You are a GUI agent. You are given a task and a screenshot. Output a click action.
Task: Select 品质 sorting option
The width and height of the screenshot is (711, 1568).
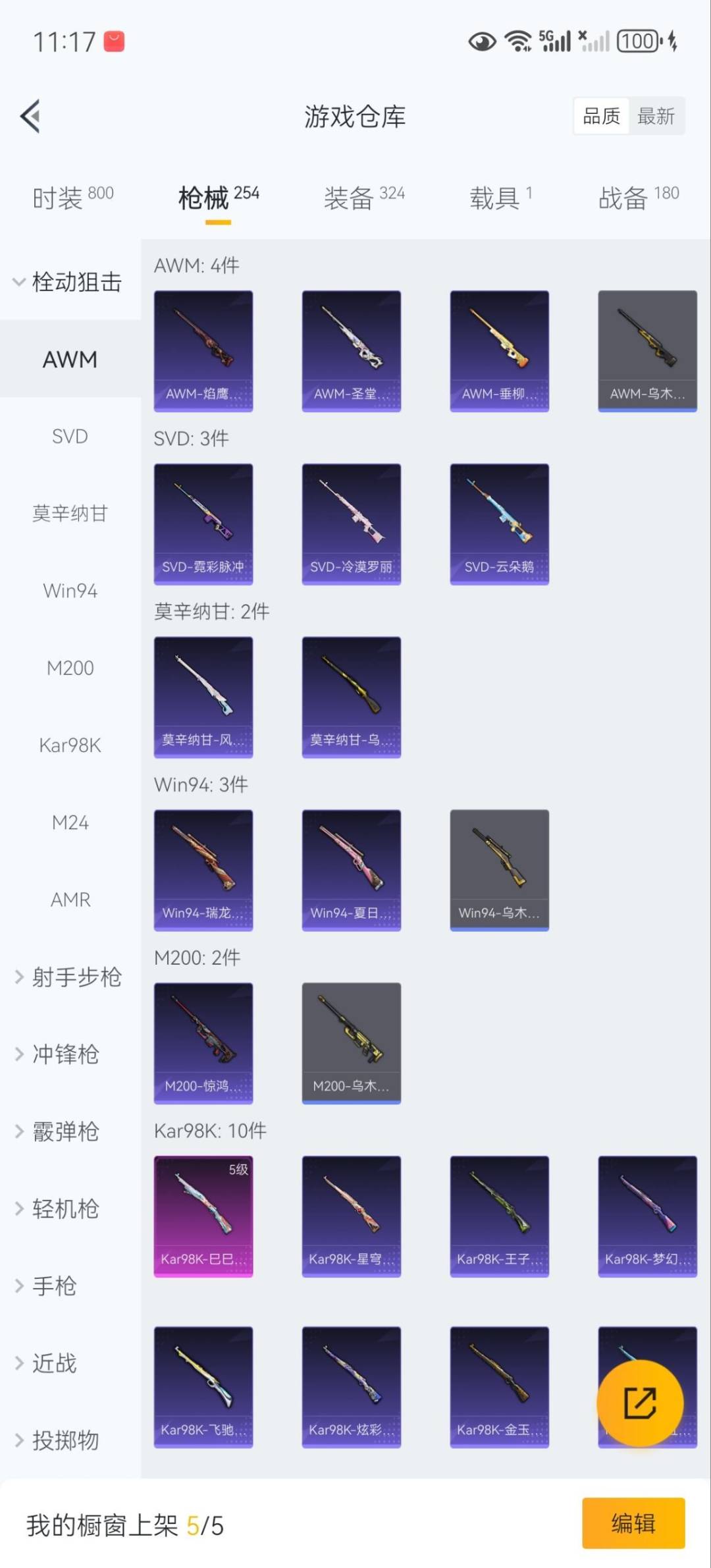point(601,115)
